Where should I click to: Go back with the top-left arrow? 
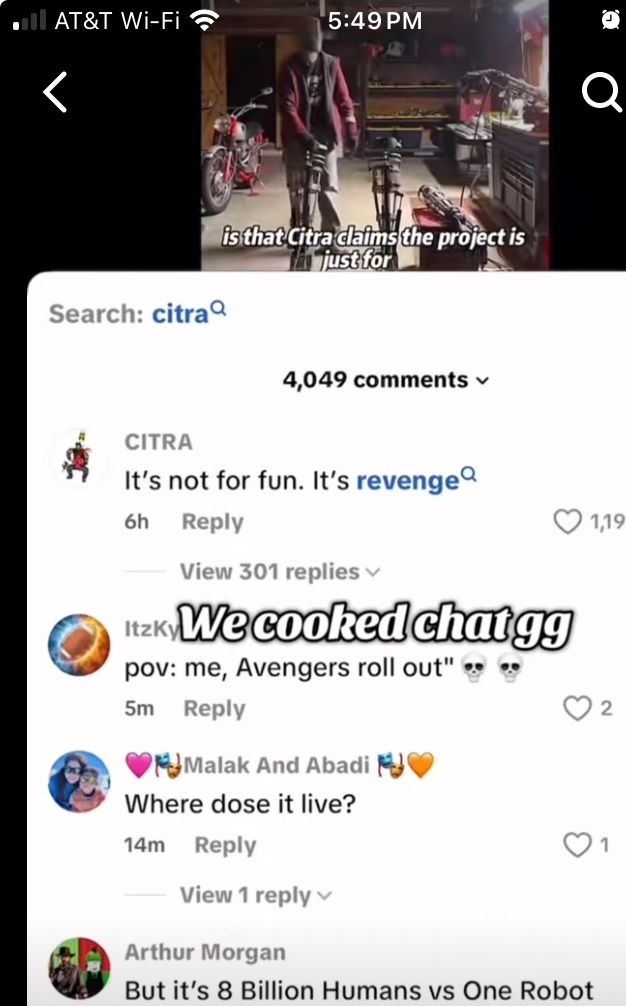pos(56,93)
